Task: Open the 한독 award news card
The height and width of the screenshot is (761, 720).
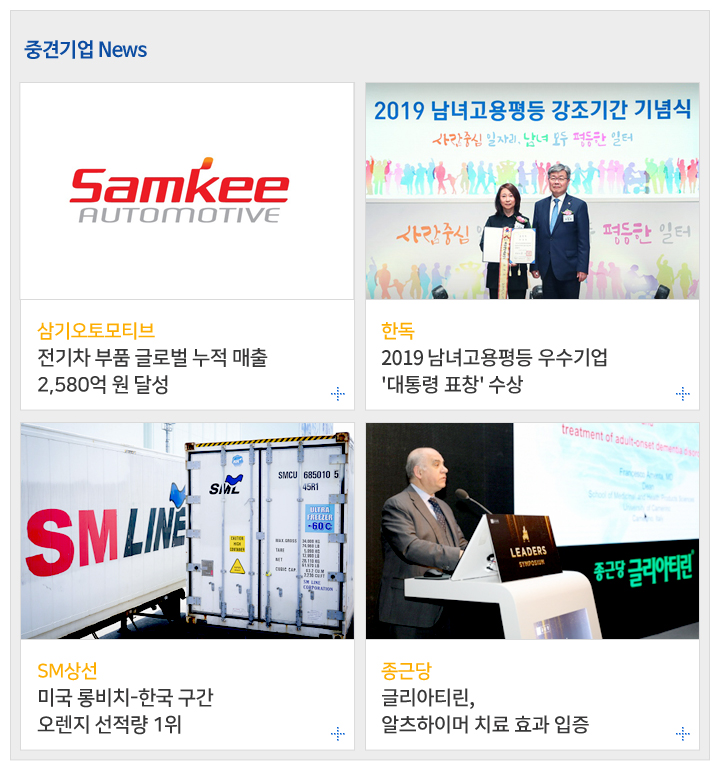Action: (532, 245)
